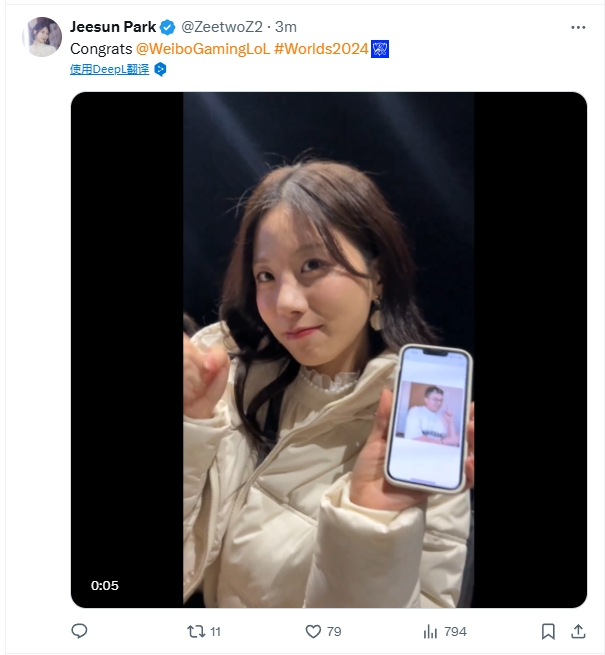Image resolution: width=605 pixels, height=655 pixels.
Task: Open Jeesun Park's display name link
Action: point(112,27)
